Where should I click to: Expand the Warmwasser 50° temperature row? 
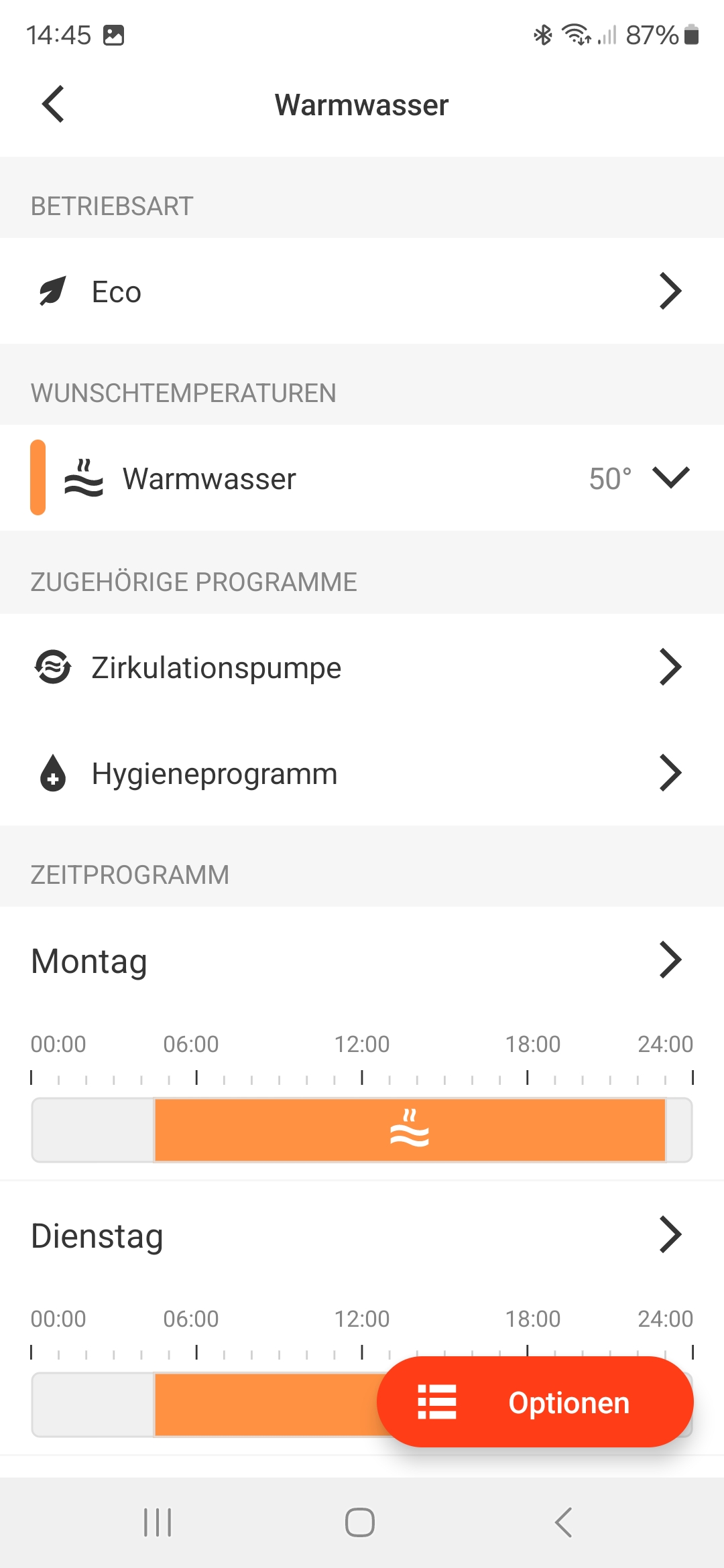(x=670, y=478)
